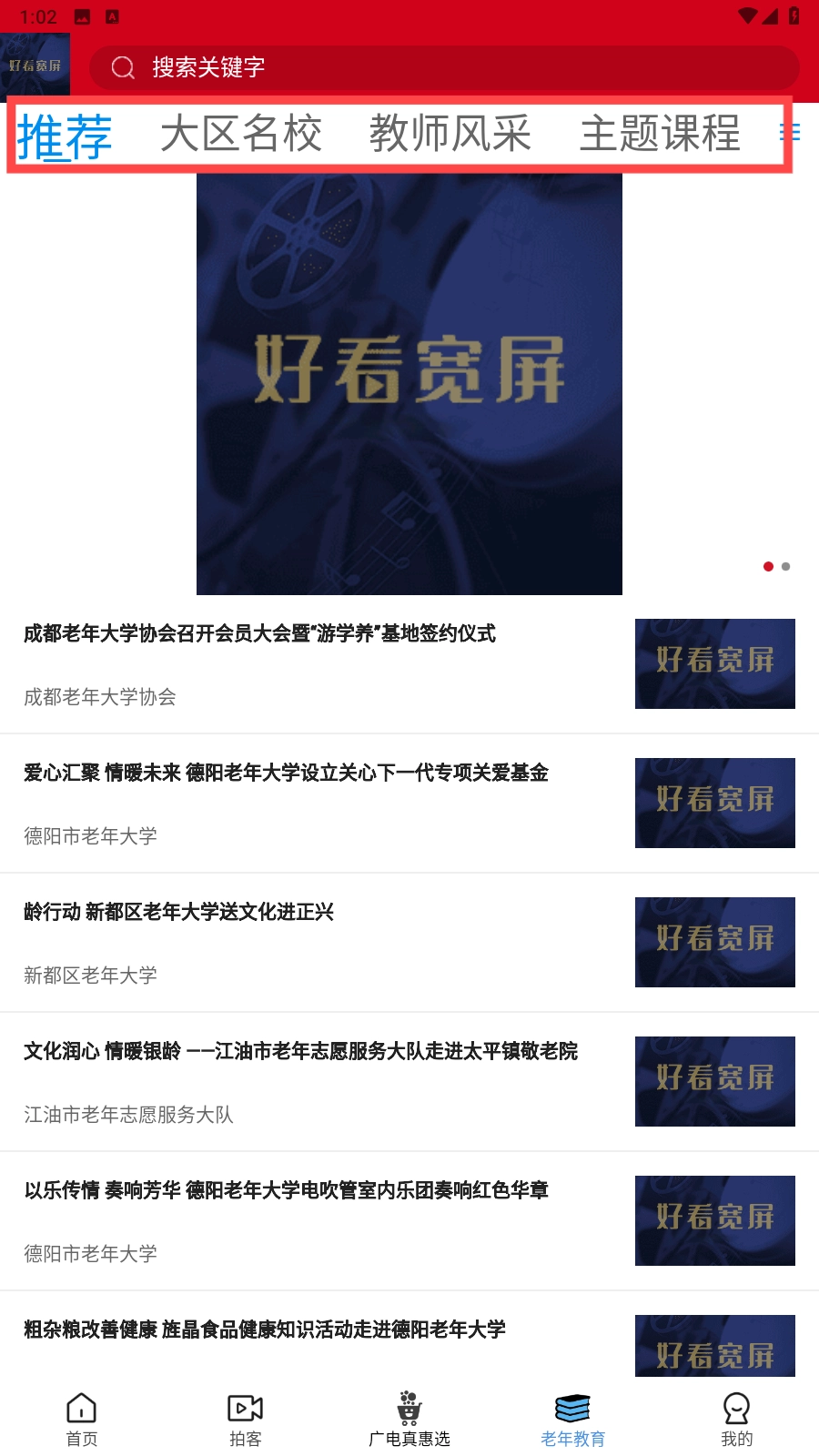Select the 推荐 tab
The image size is (819, 1456).
click(65, 136)
